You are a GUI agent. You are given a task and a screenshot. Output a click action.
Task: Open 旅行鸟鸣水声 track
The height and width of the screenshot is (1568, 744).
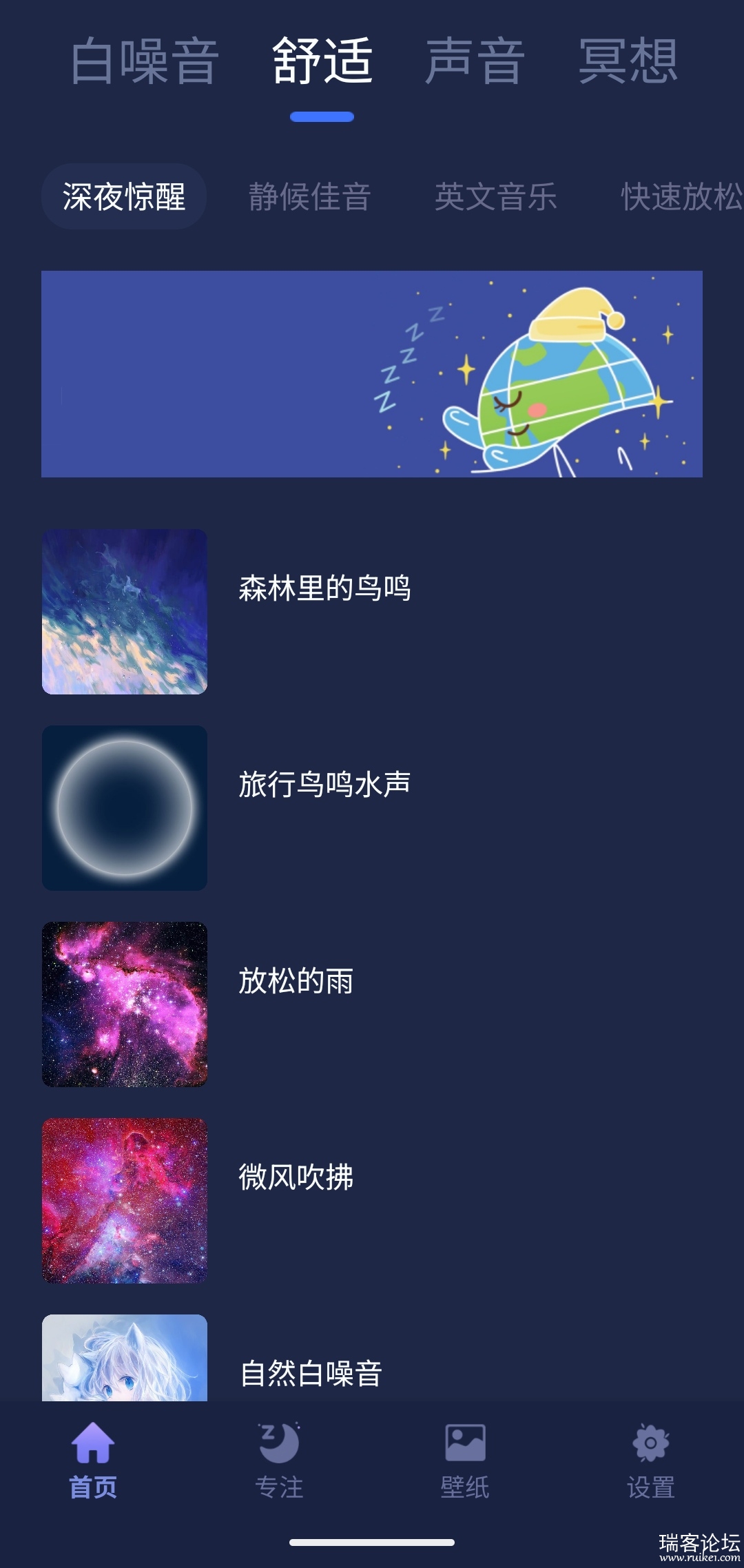coord(324,785)
